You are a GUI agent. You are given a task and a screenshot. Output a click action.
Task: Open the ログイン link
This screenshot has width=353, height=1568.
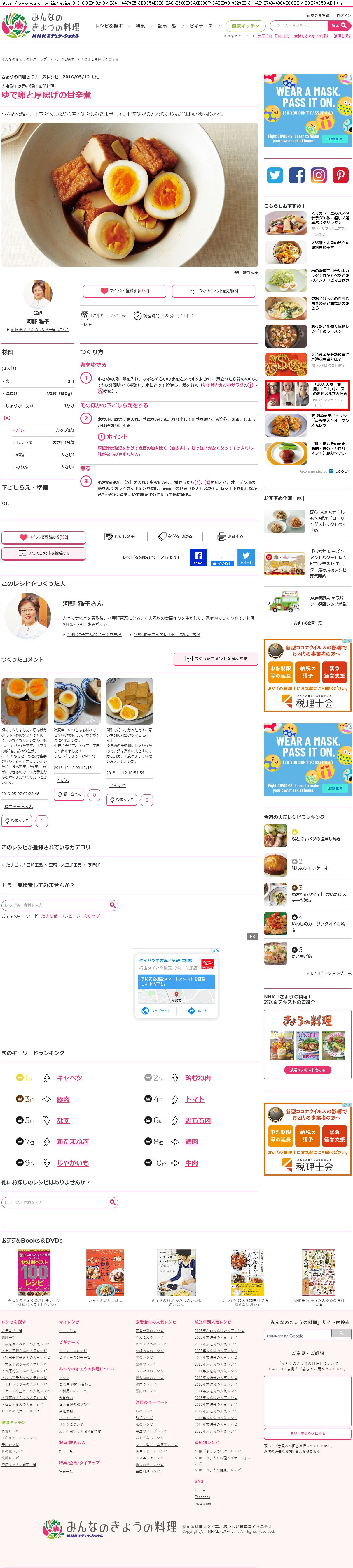coord(345,15)
